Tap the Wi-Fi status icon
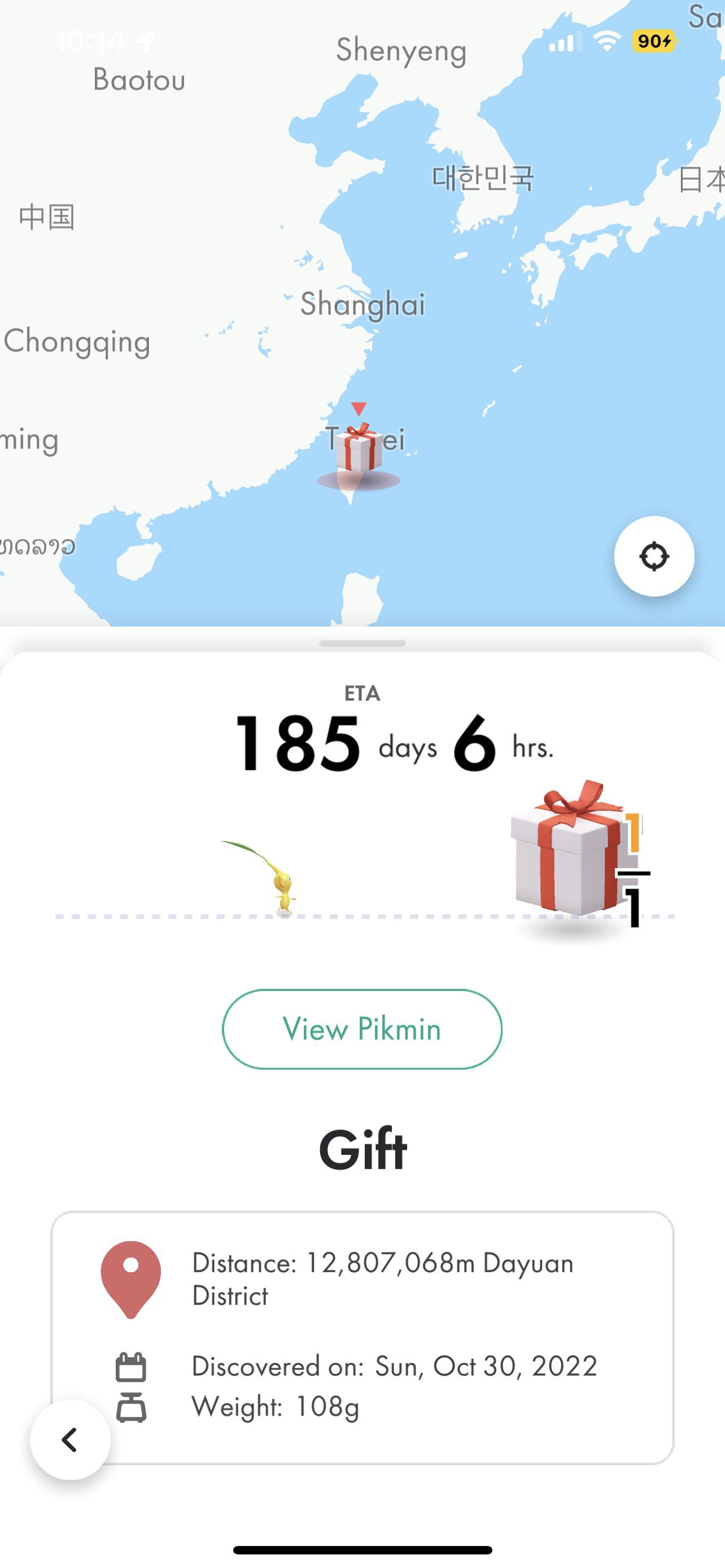This screenshot has height=1568, width=725. [607, 41]
